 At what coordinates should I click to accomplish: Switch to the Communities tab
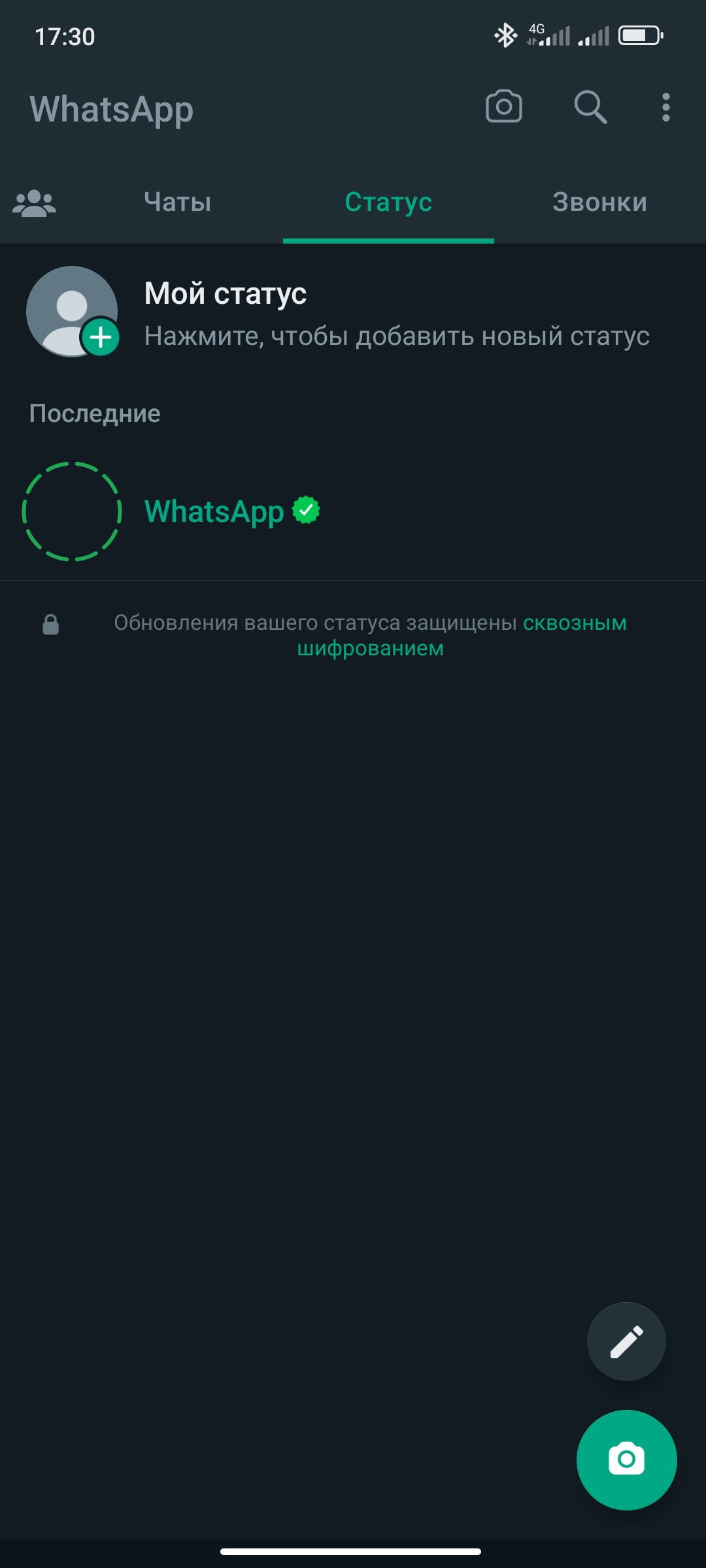point(34,203)
